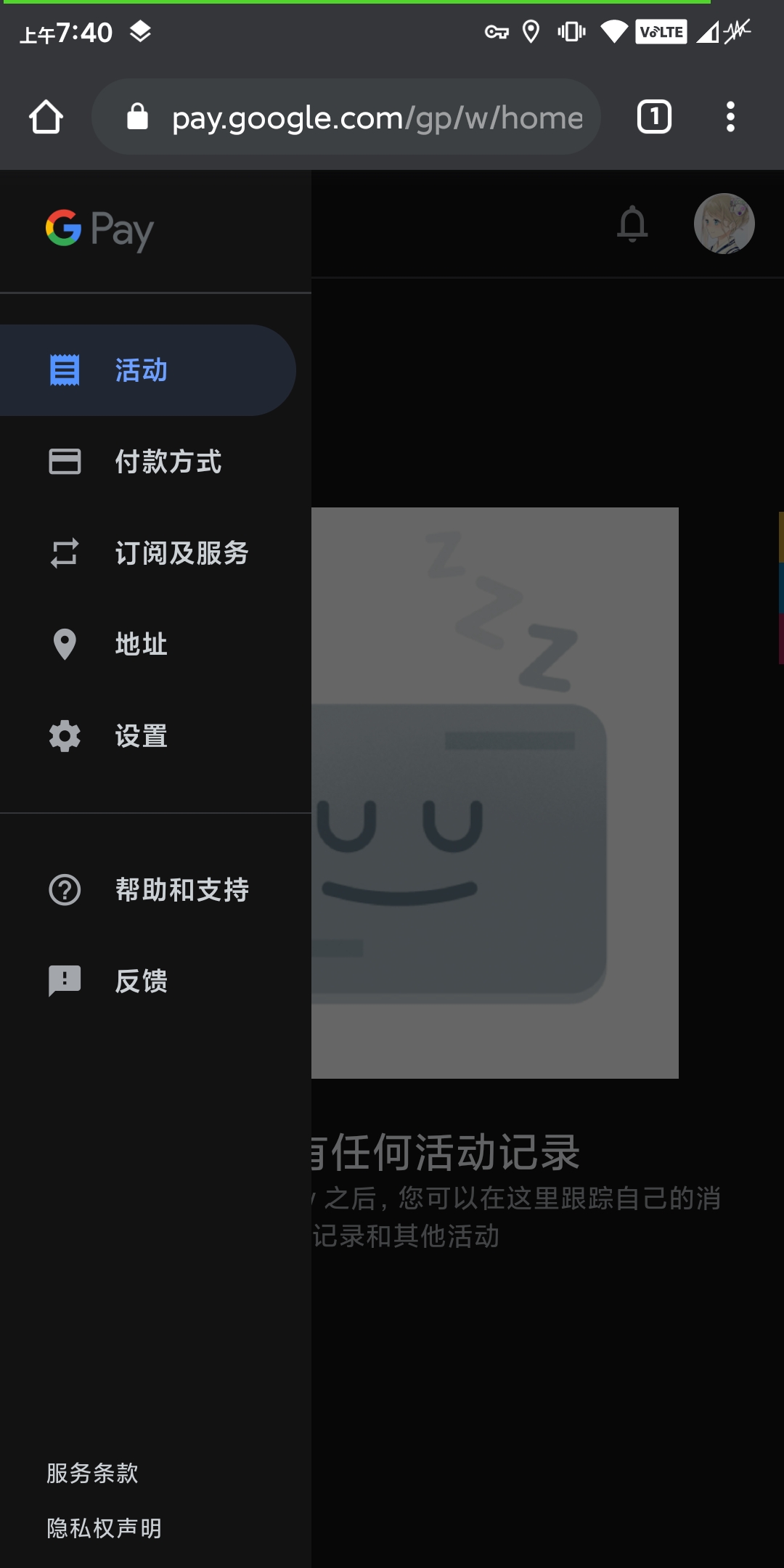Viewport: 784px width, 1568px height.
Task: View 隐私权声明 privacy notice
Action: [x=104, y=1528]
